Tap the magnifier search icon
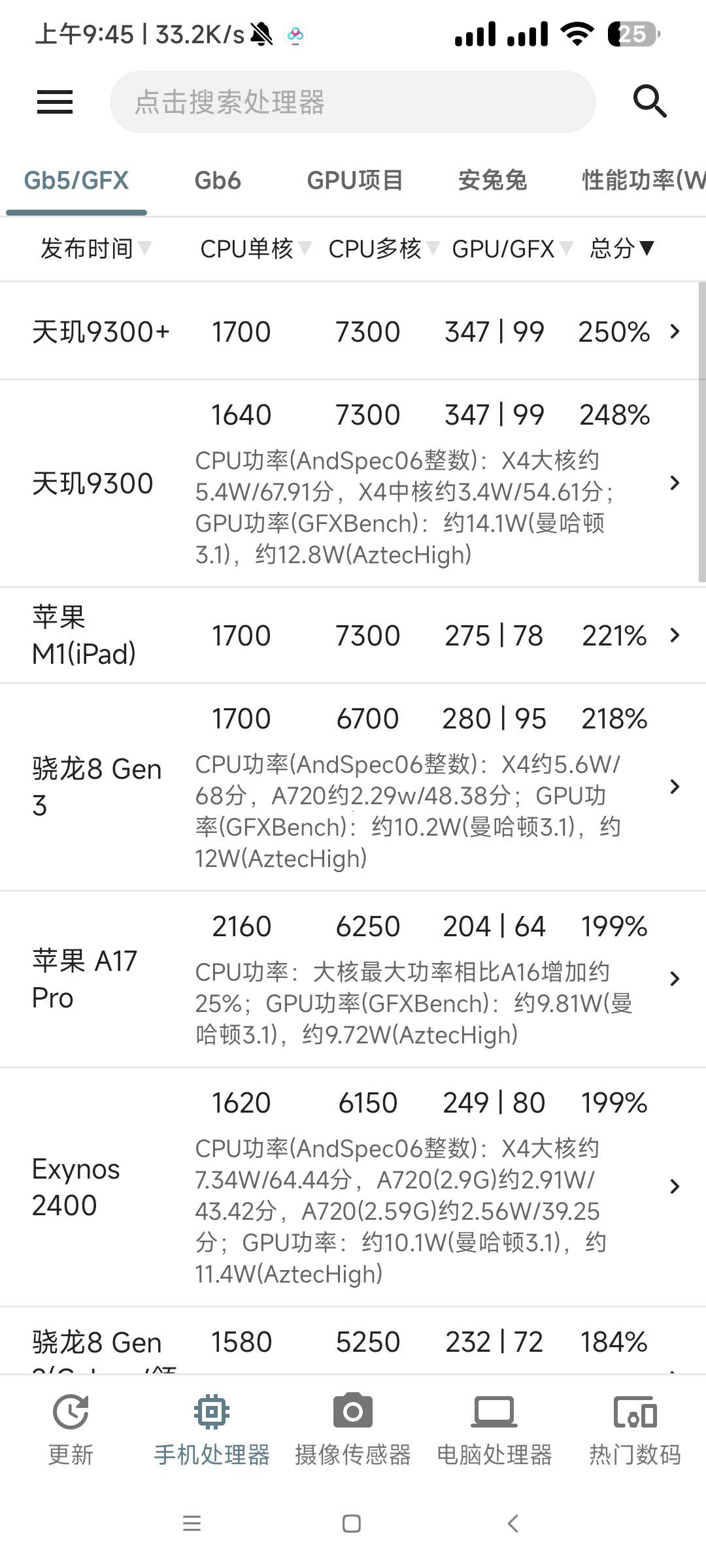 649,102
